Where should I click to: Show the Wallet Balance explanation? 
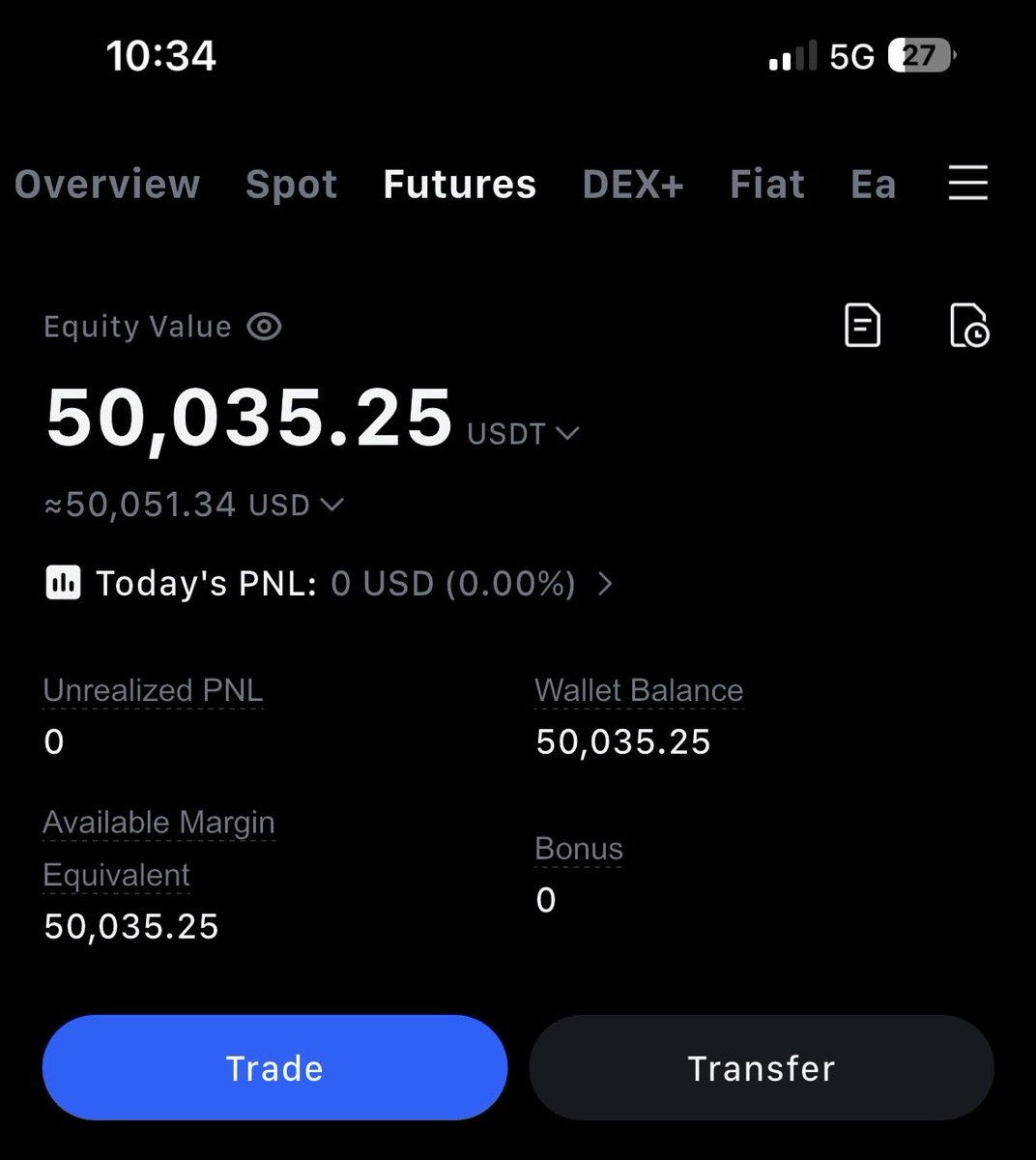click(x=639, y=690)
